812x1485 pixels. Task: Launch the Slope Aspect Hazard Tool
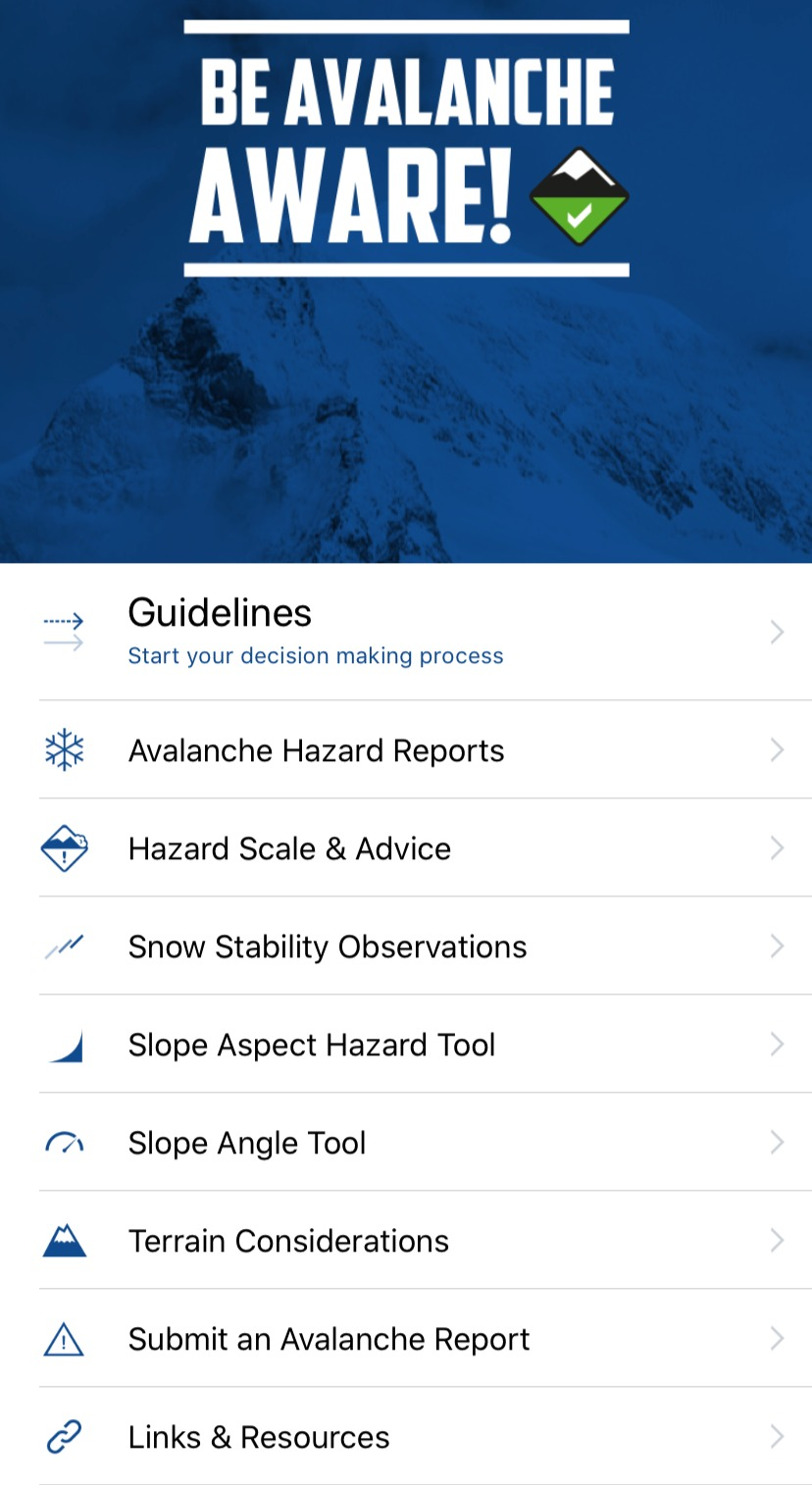pos(406,1045)
